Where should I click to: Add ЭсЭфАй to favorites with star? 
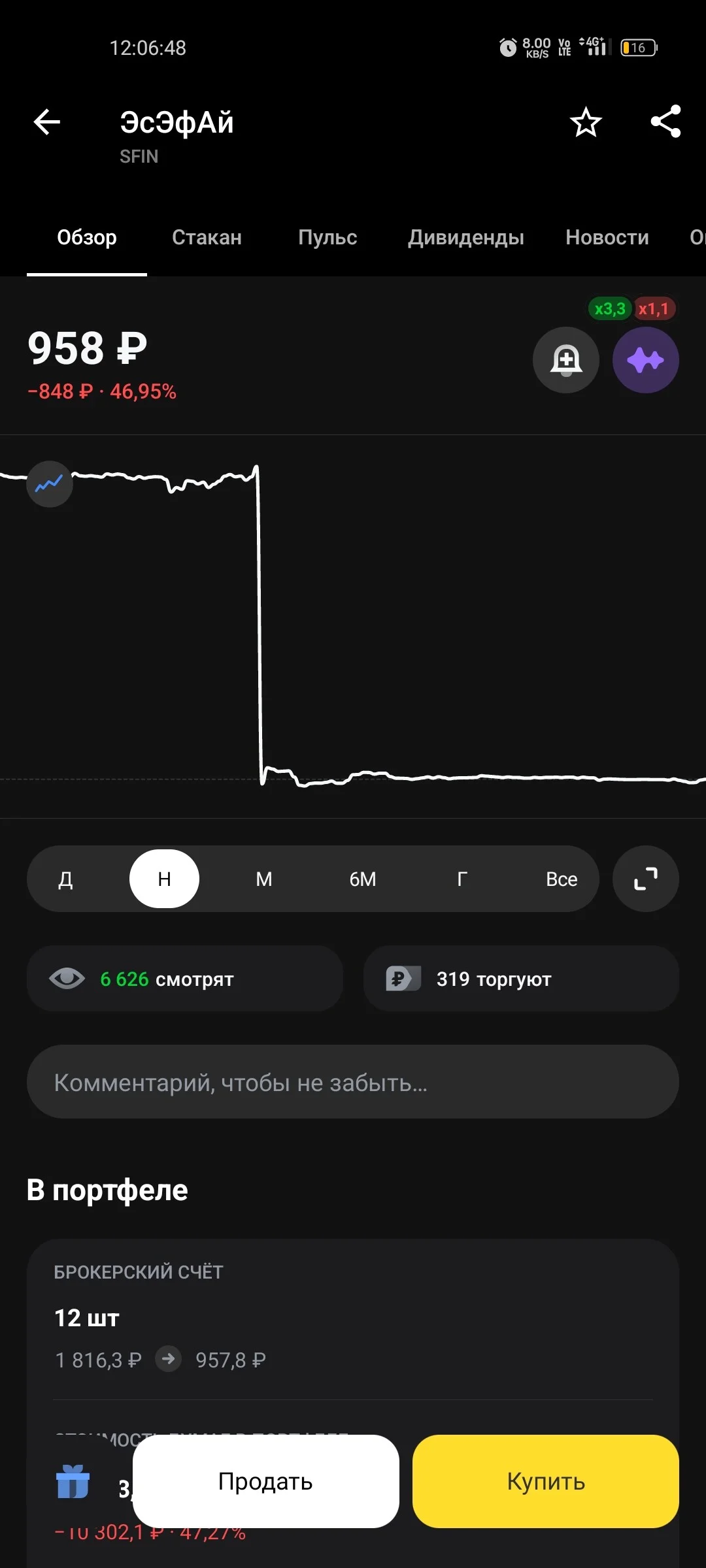click(x=586, y=122)
